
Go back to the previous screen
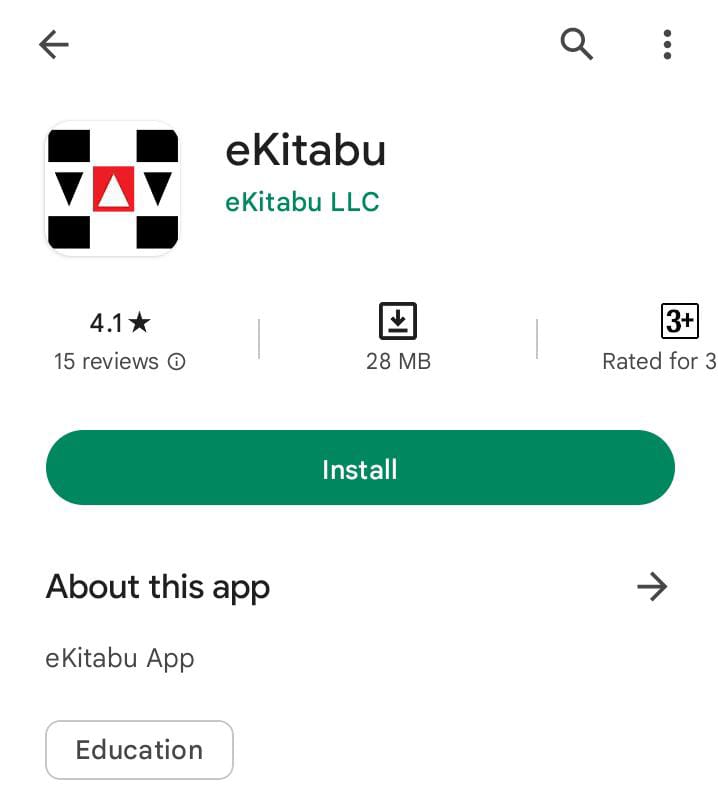[54, 44]
